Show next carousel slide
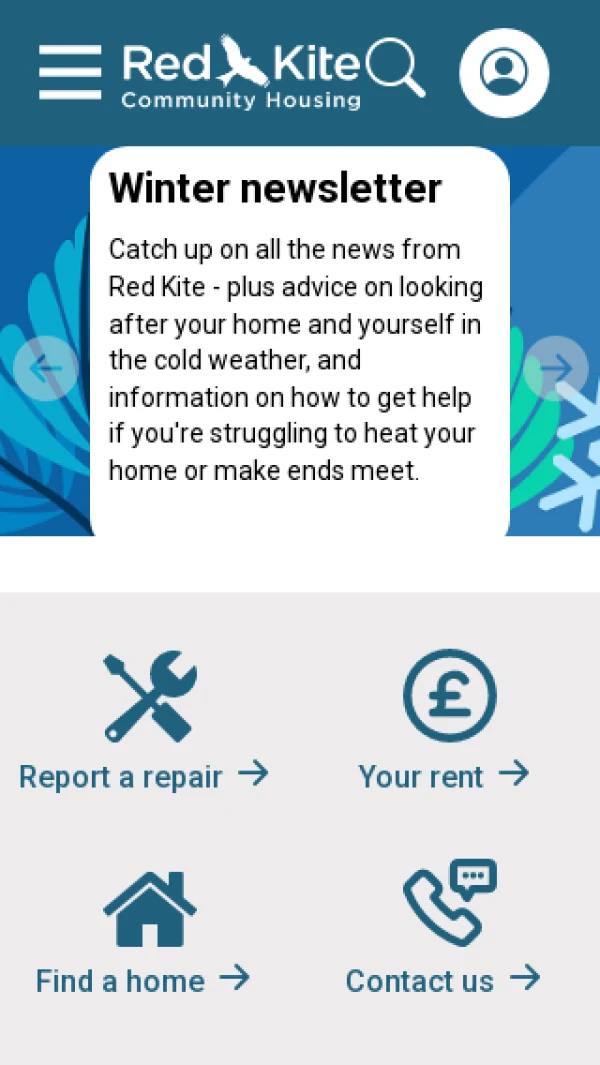 tap(556, 368)
